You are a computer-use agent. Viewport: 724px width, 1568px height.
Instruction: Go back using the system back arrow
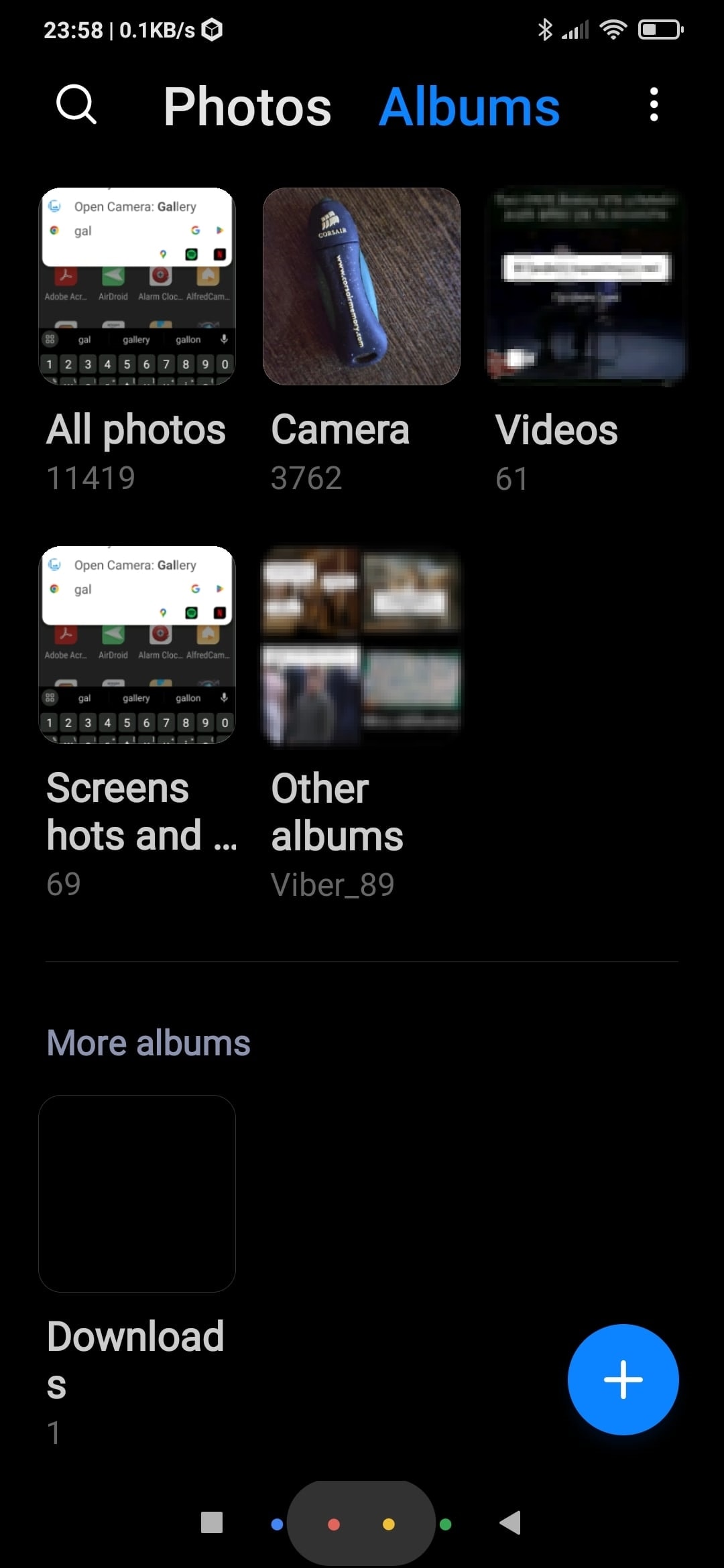[511, 1522]
